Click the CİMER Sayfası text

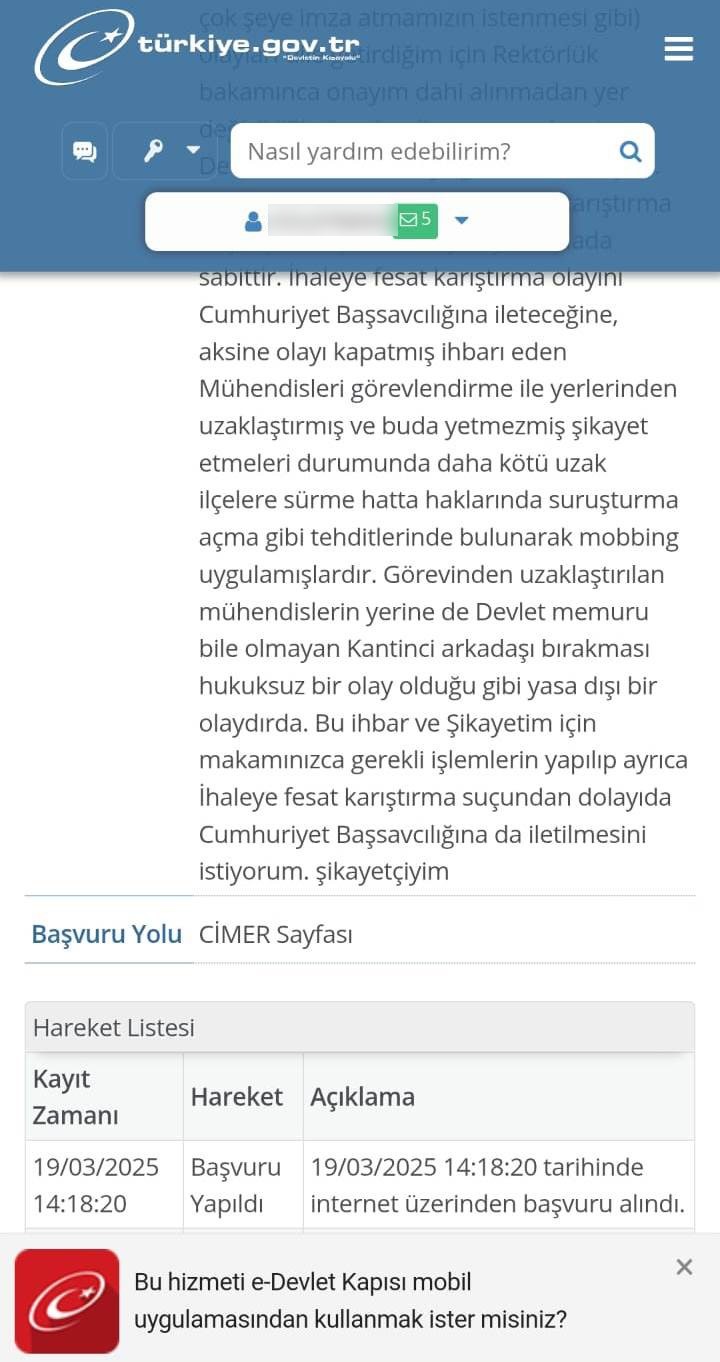(x=275, y=934)
